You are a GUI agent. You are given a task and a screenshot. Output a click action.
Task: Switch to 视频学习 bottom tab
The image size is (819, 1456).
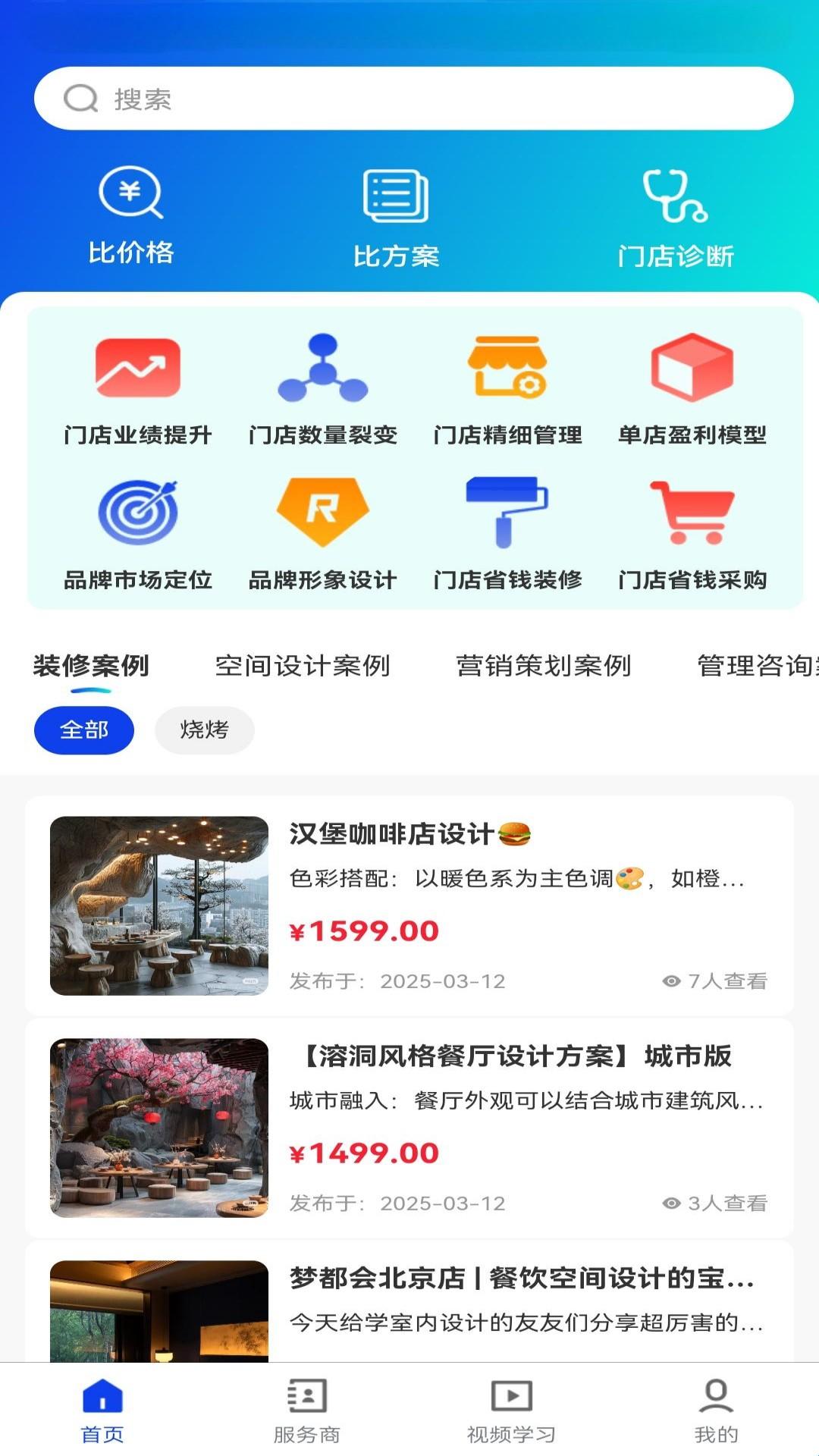pos(511,1410)
